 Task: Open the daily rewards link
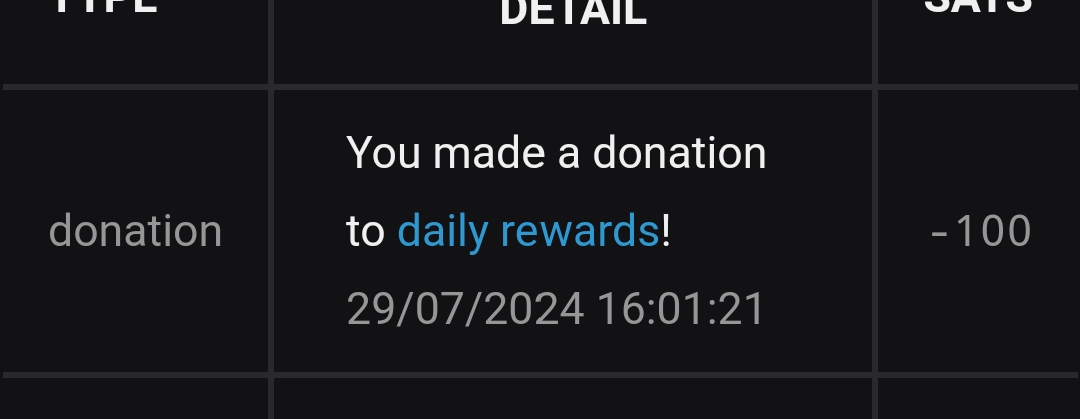[528, 232]
